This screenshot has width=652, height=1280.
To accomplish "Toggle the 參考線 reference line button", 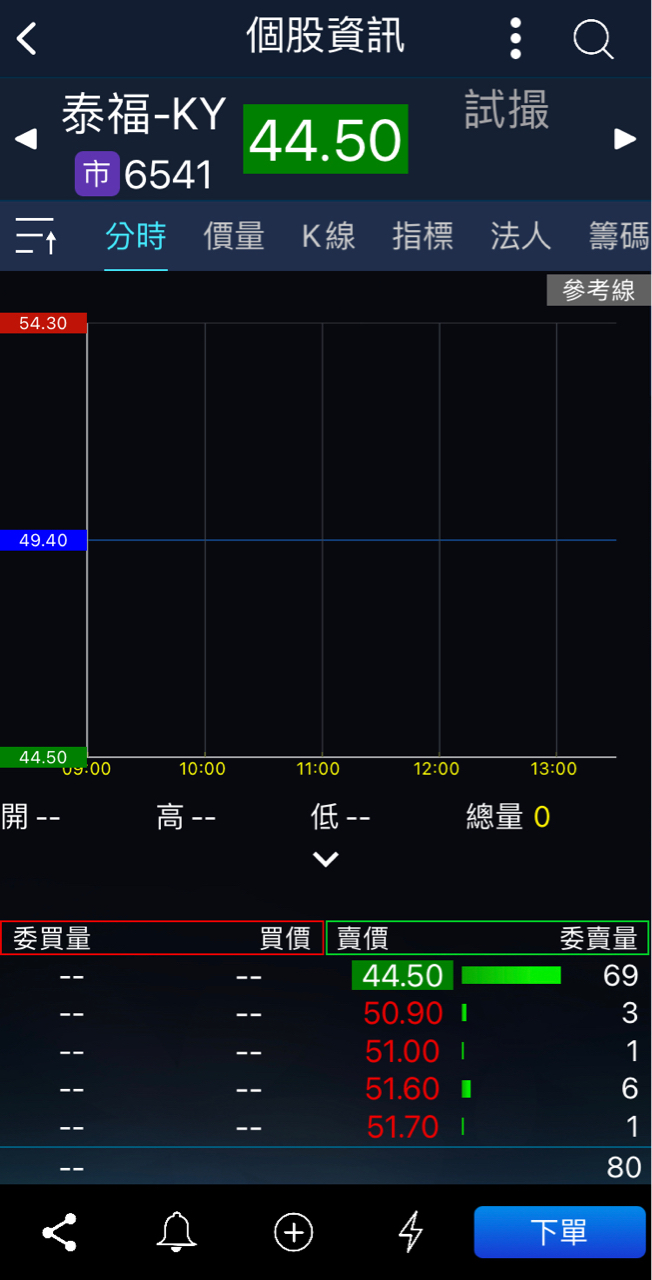I will pos(598,291).
